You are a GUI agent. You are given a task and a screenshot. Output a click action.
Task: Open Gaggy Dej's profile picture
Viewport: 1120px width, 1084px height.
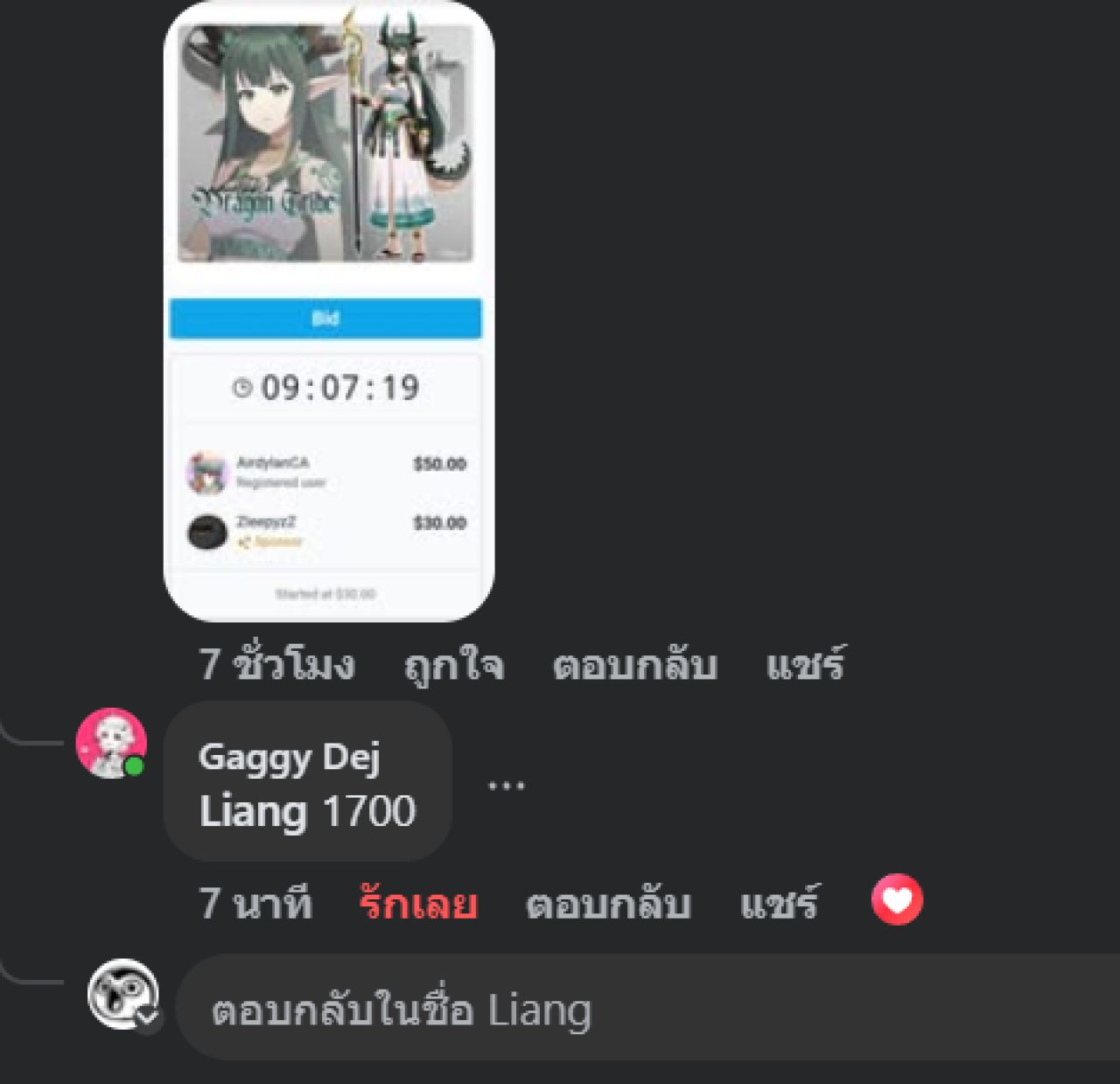tap(110, 743)
